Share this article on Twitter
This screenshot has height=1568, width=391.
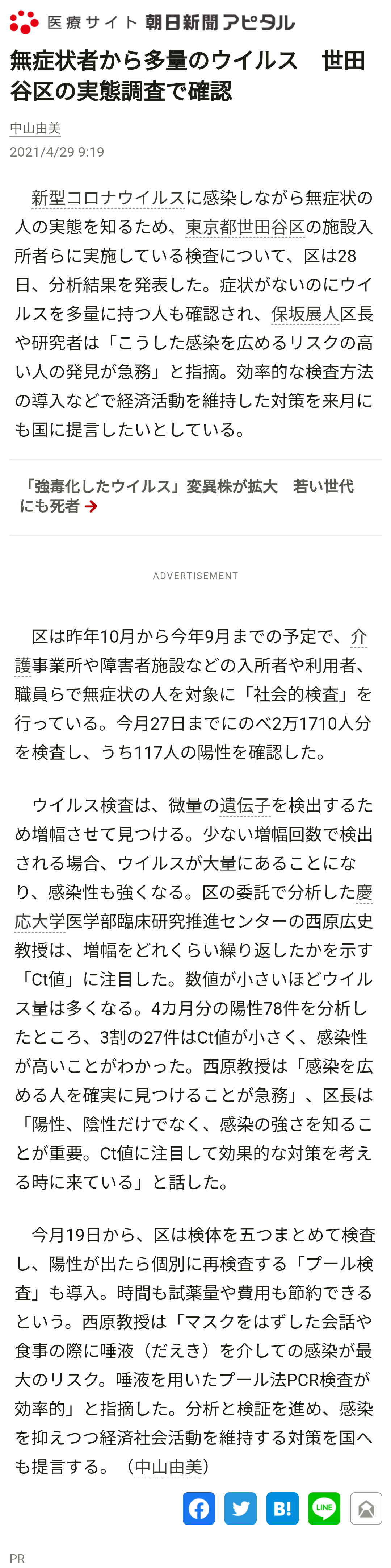pyautogui.click(x=241, y=1508)
